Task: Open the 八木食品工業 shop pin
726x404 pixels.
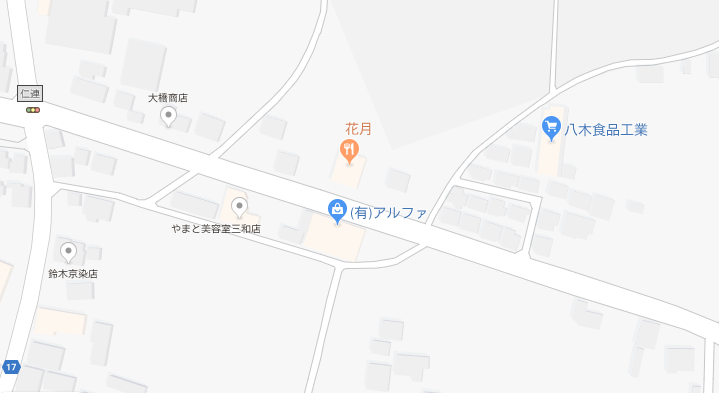Action: tap(550, 128)
